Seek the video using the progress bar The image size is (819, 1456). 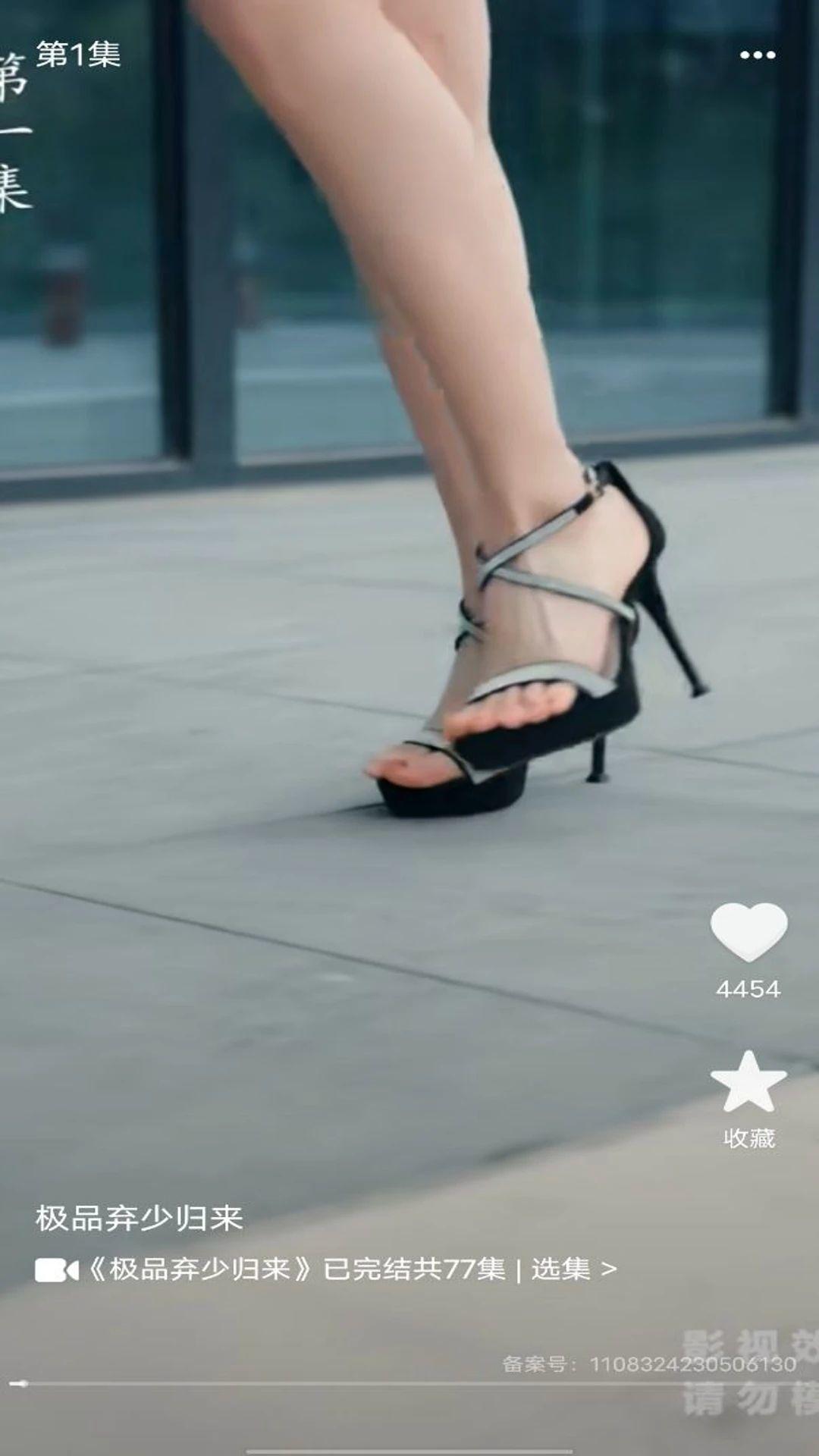pyautogui.click(x=409, y=1384)
